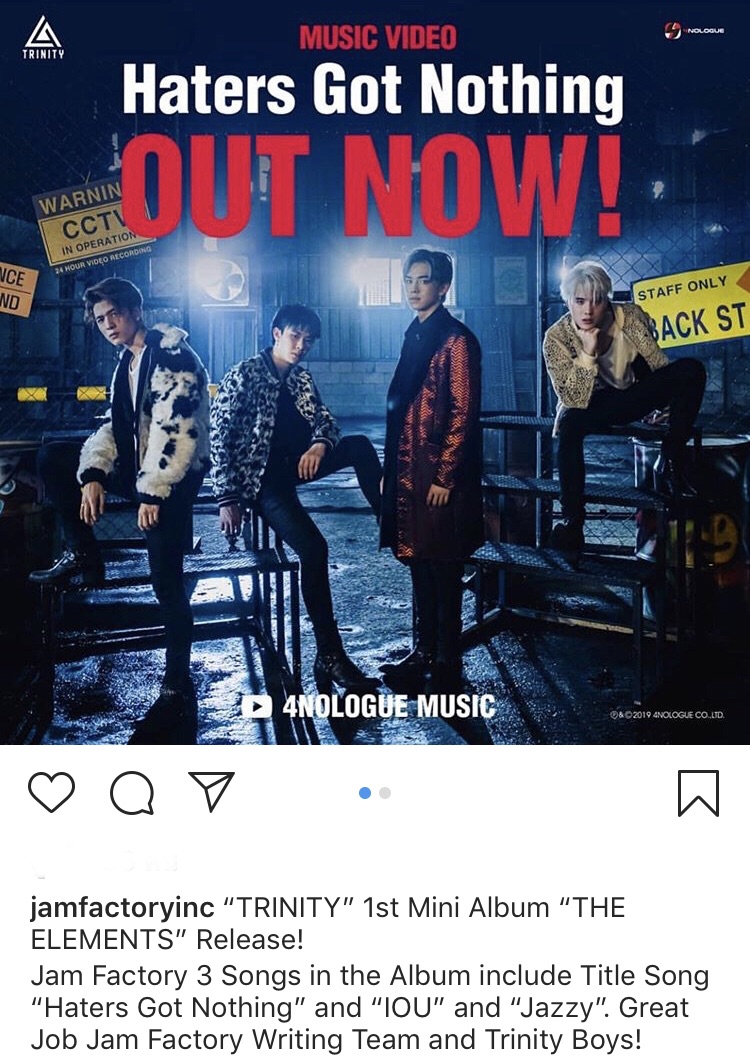This screenshot has width=750, height=1058.
Task: Open comments on the post
Action: tap(132, 794)
